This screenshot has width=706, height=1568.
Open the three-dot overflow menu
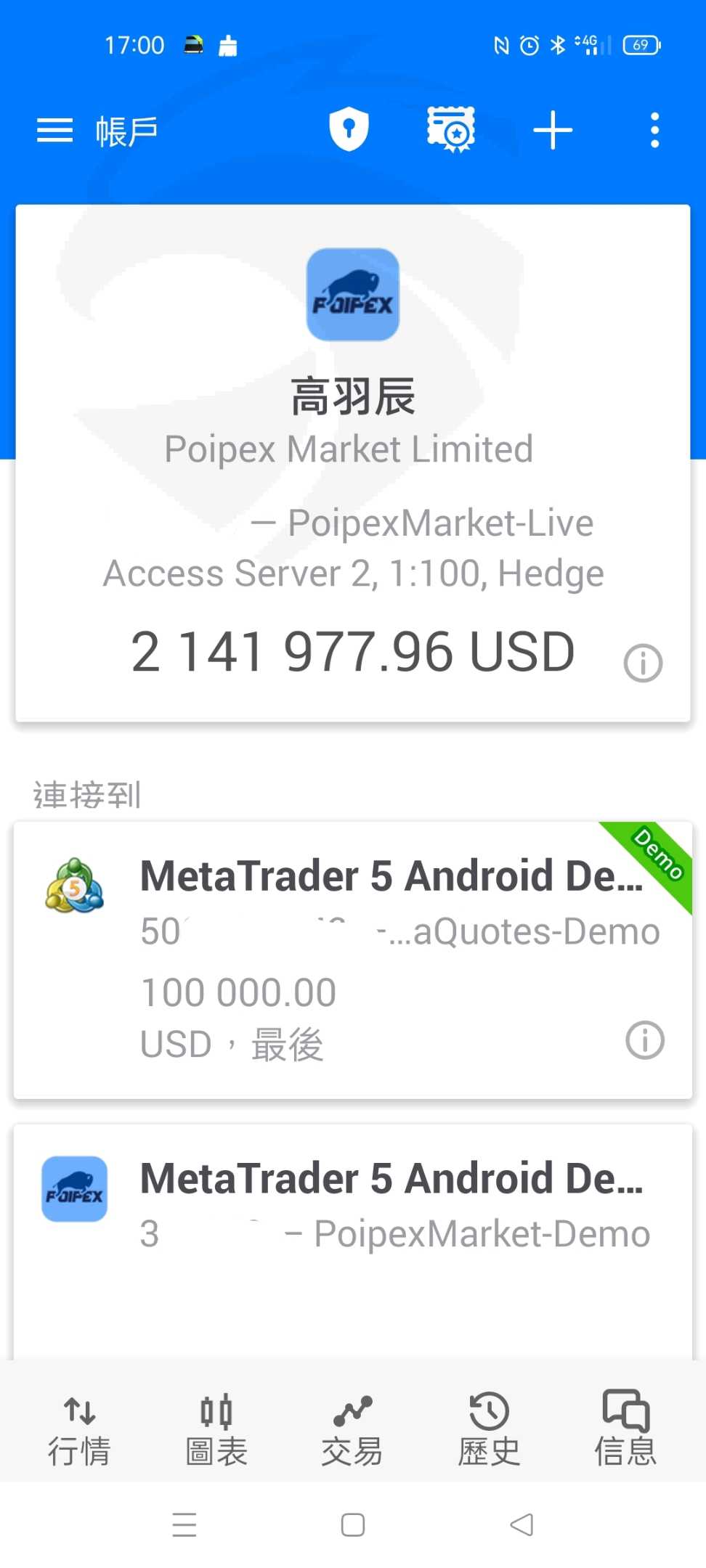pos(654,131)
